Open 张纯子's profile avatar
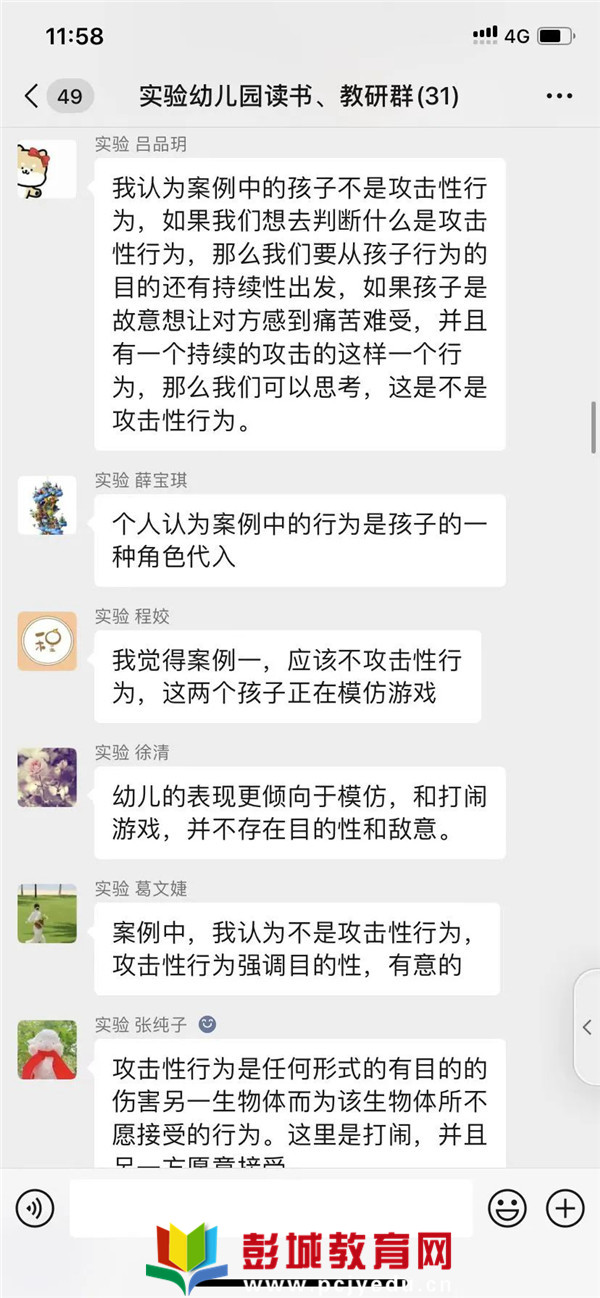Viewport: 600px width, 1298px height. click(47, 1049)
